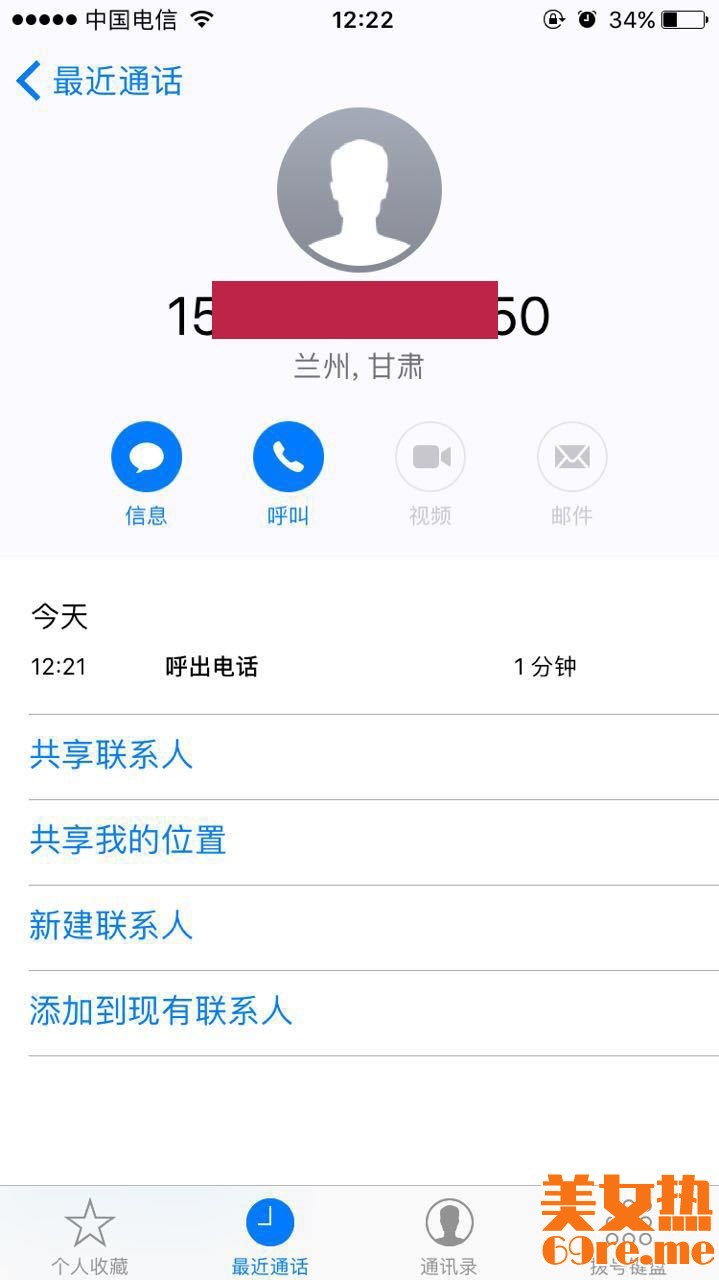Viewport: 719px width, 1280px height.
Task: Switch to 个人收藏 tab
Action: click(90, 1235)
